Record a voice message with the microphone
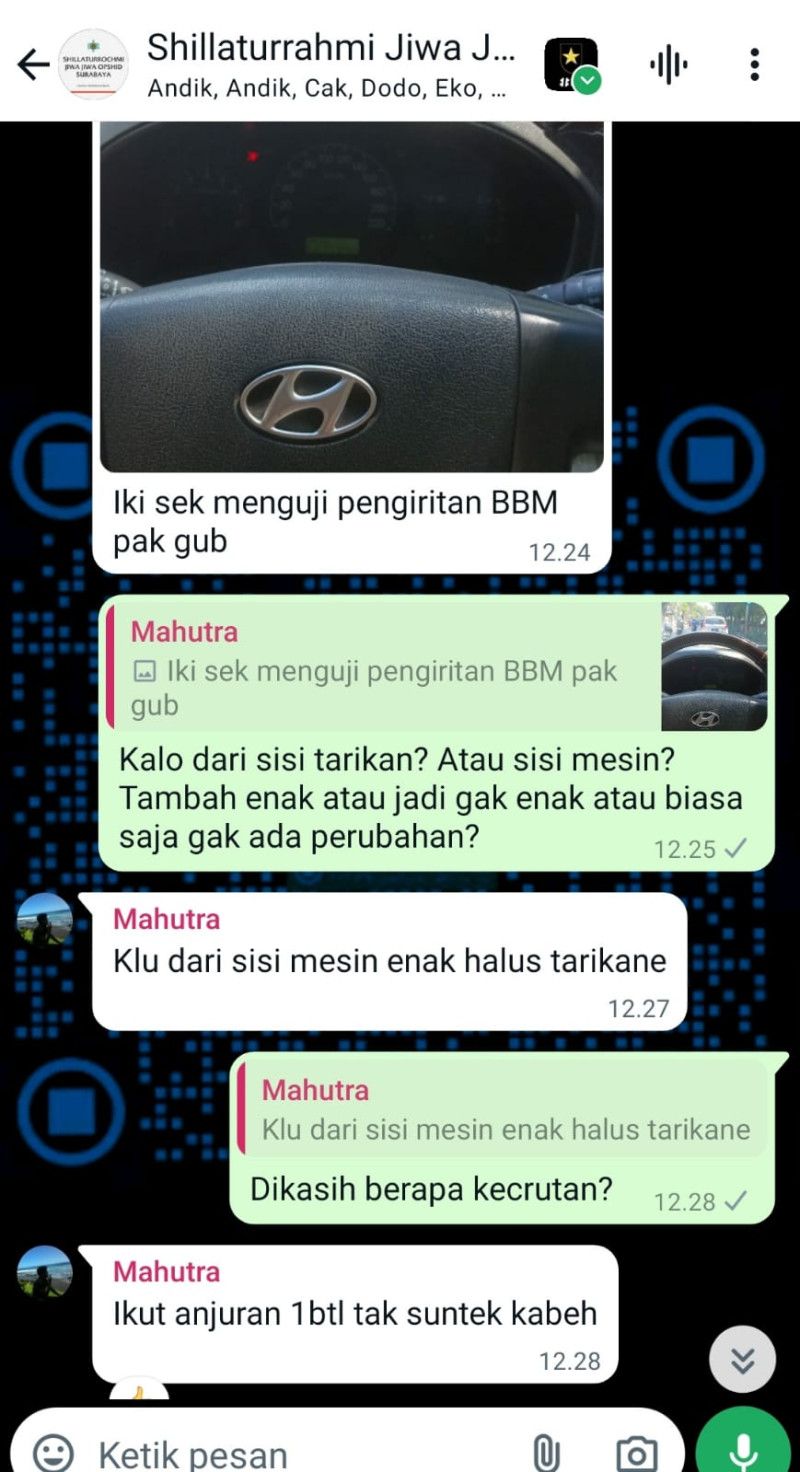The height and width of the screenshot is (1472, 800). [743, 1448]
